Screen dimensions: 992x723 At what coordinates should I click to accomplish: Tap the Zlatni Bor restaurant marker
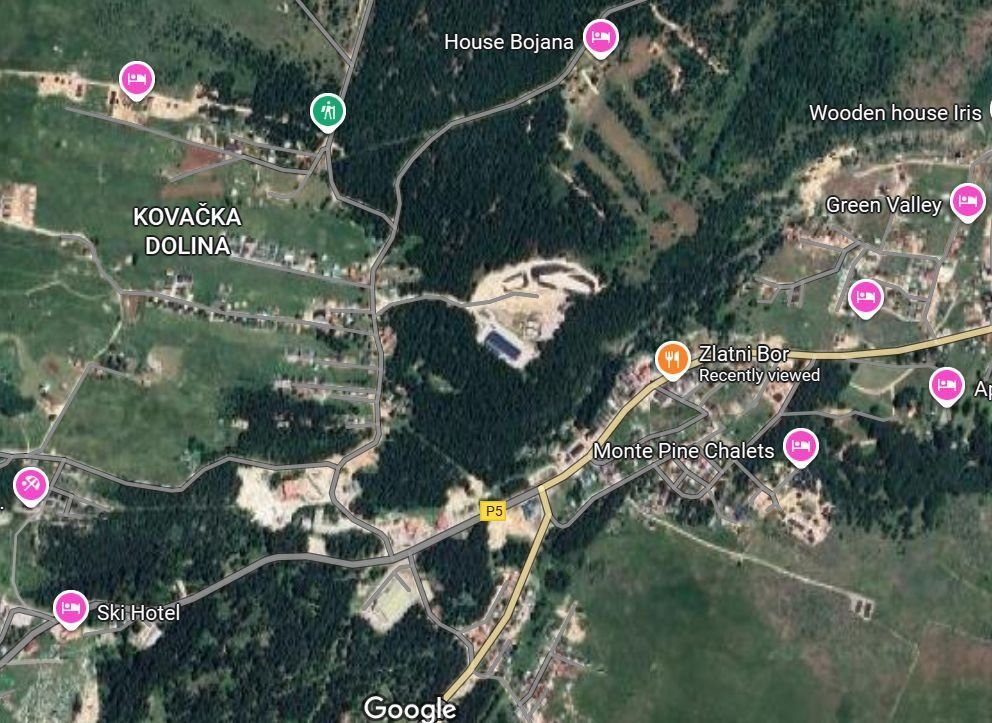point(672,358)
